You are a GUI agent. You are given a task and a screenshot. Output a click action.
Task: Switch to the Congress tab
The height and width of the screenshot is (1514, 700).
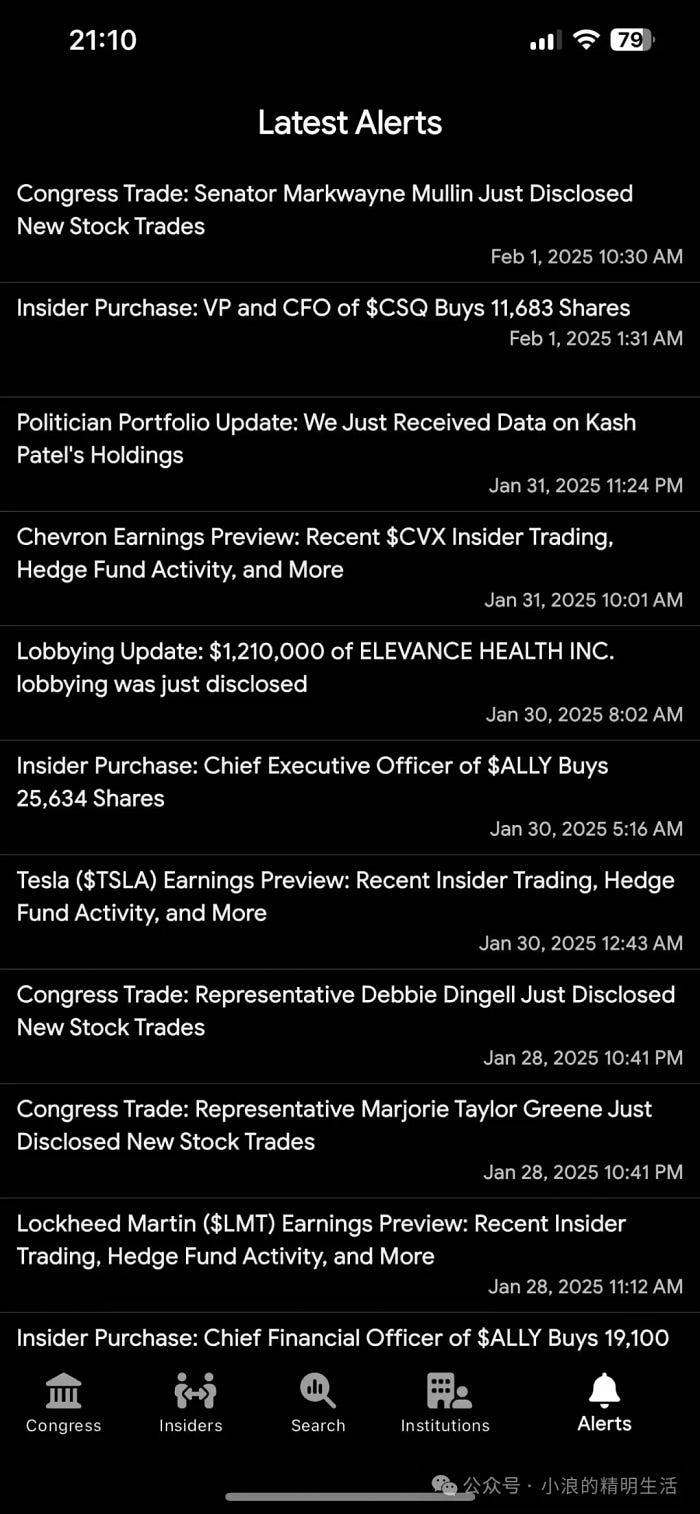(64, 1403)
